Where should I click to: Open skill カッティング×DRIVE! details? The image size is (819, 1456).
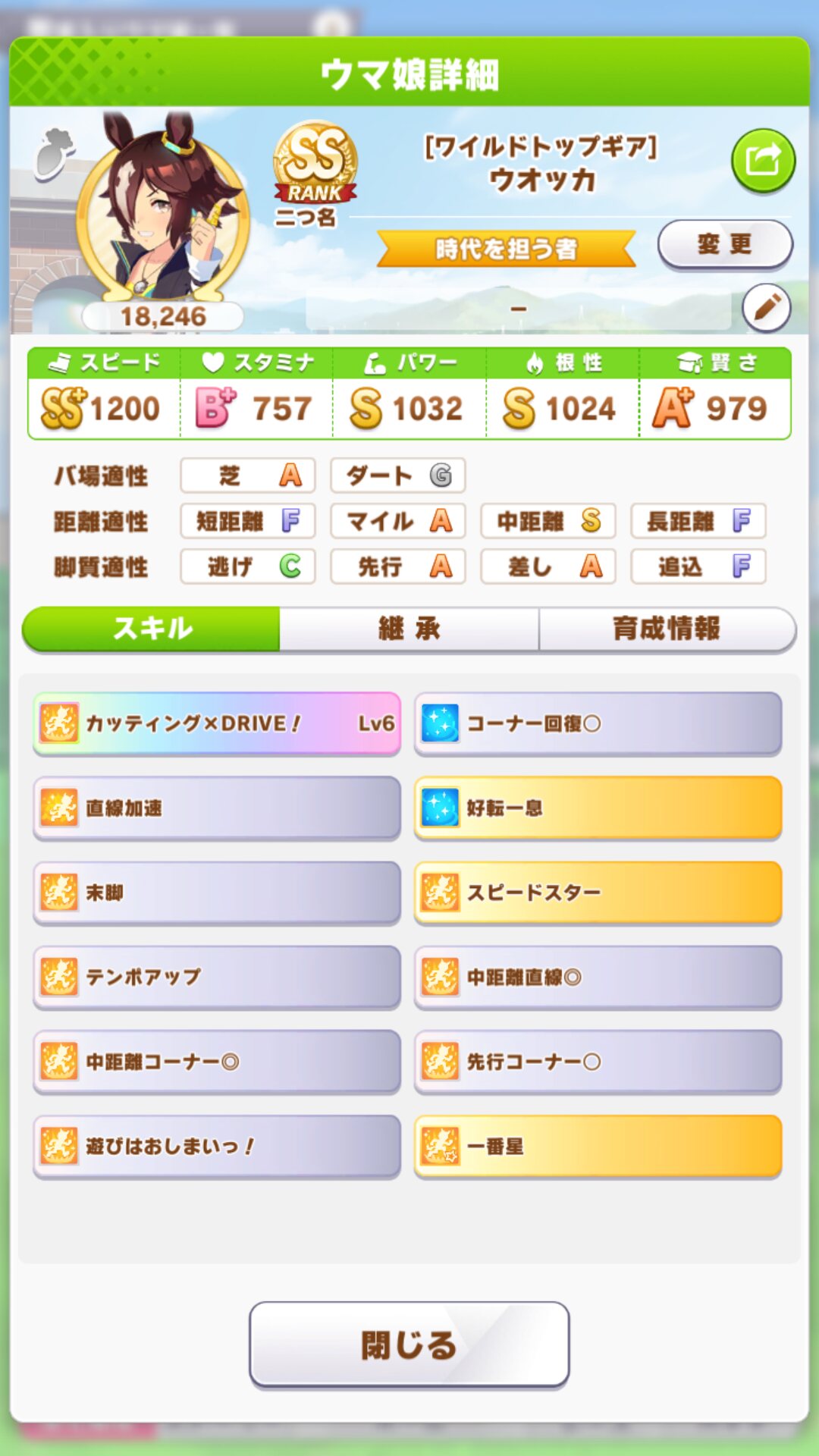[217, 723]
